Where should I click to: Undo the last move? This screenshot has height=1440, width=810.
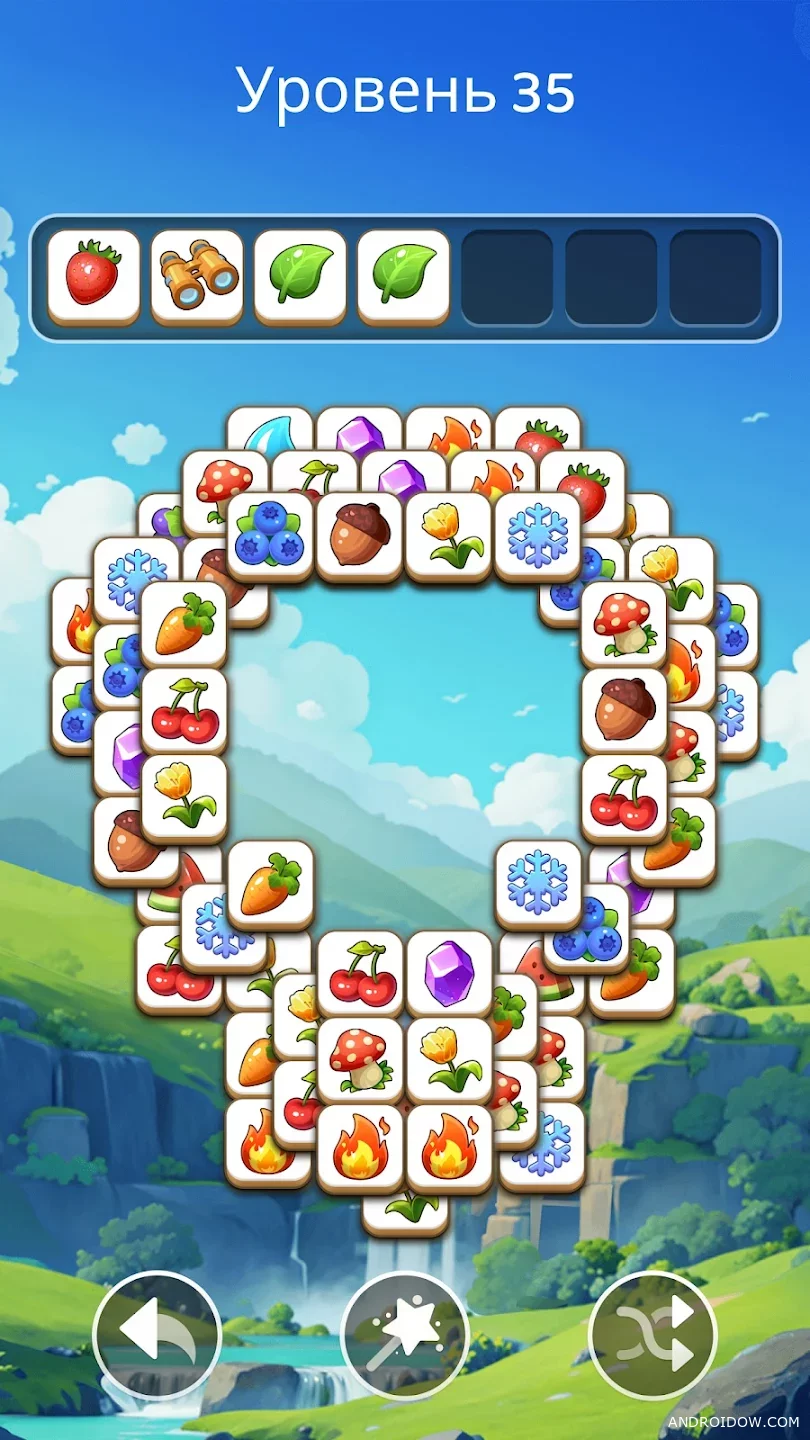click(x=156, y=1334)
